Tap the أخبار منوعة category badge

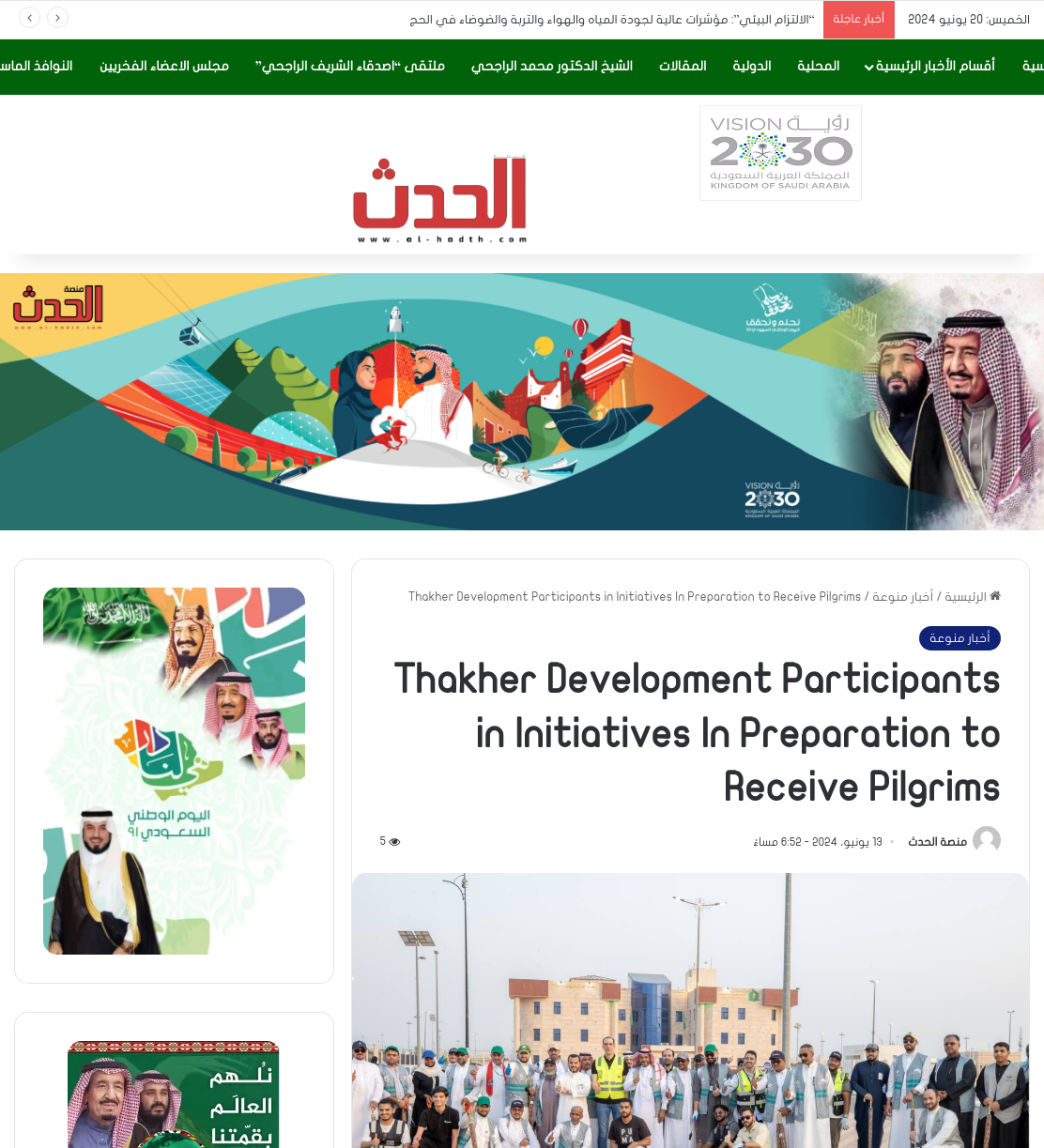960,638
